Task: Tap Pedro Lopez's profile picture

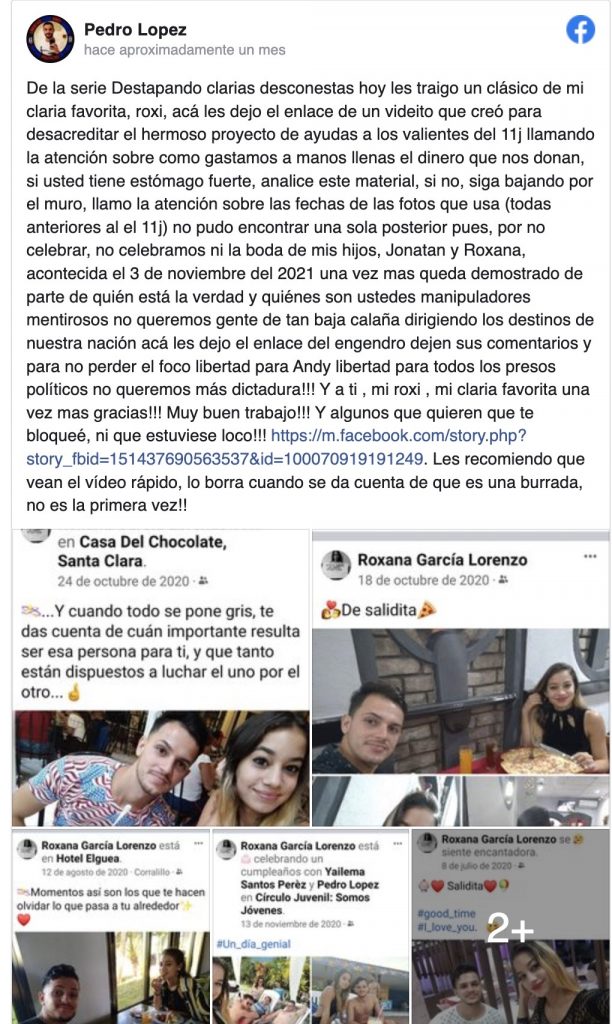Action: click(50, 39)
